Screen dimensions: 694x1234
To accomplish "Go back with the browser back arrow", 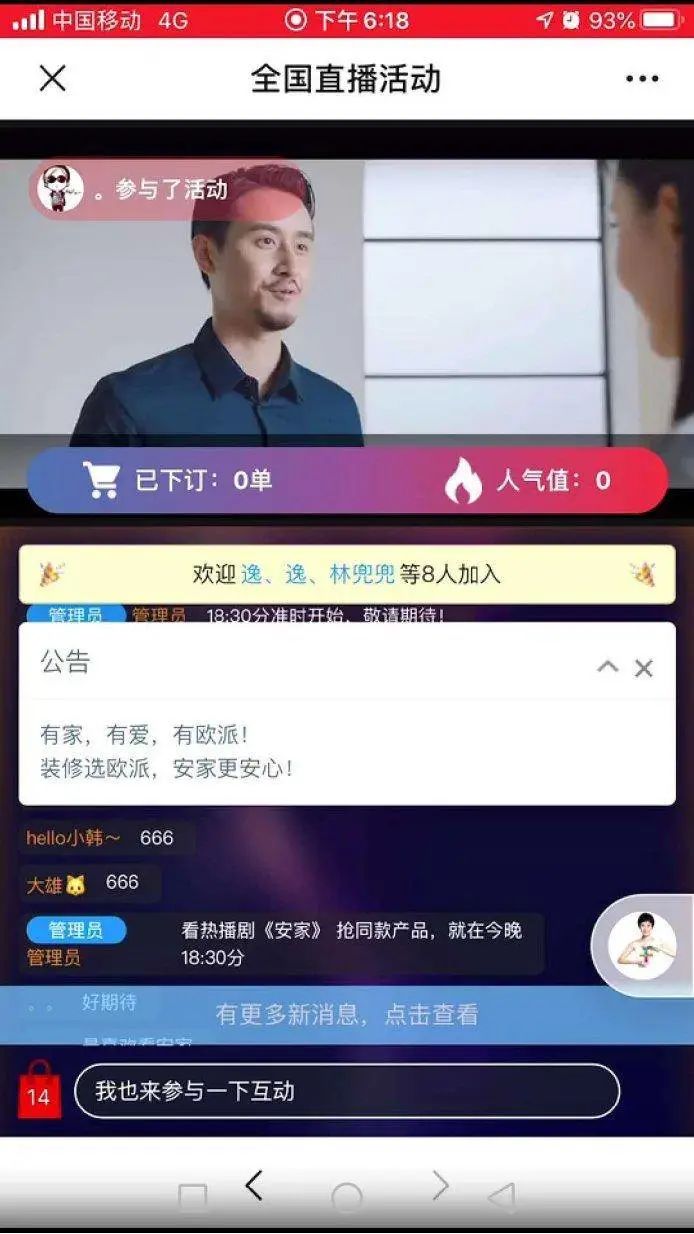I will pos(254,1186).
